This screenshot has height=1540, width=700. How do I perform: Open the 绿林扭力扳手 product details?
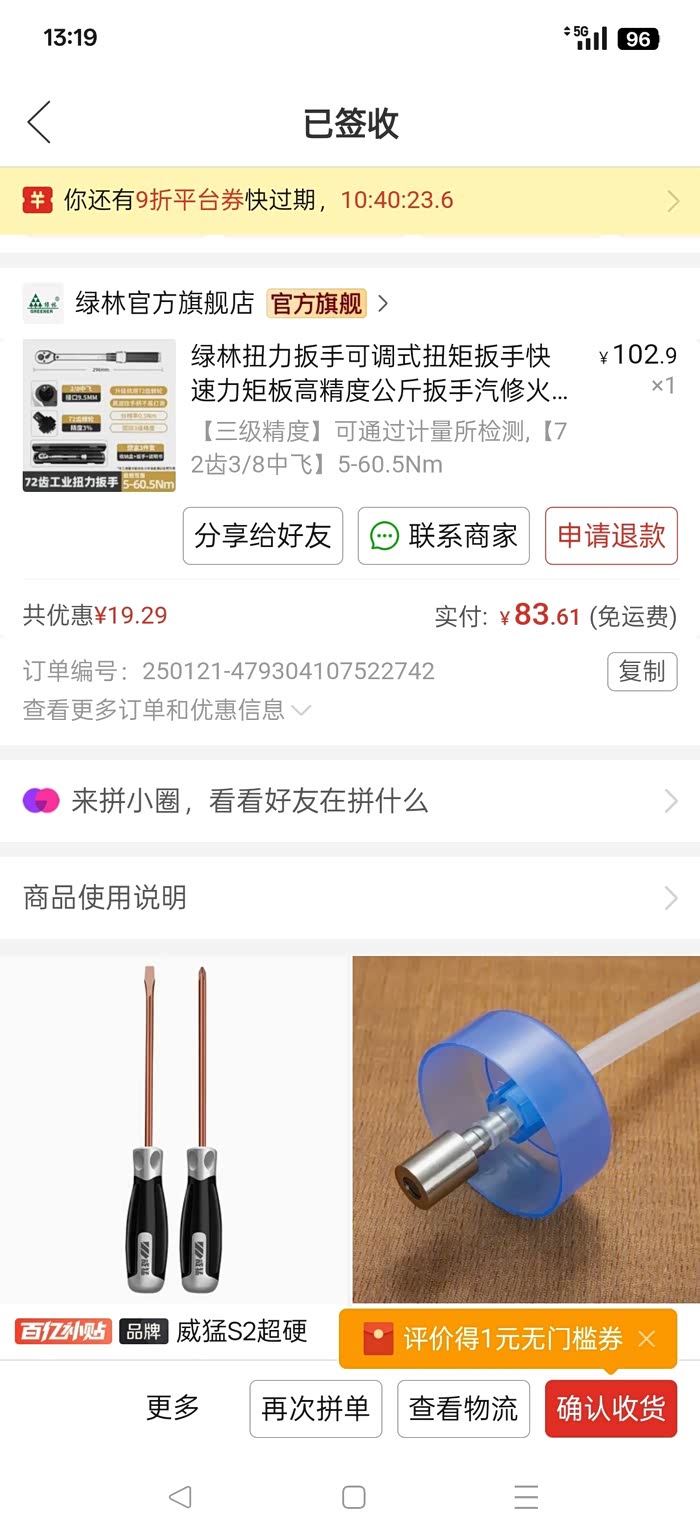(370, 372)
